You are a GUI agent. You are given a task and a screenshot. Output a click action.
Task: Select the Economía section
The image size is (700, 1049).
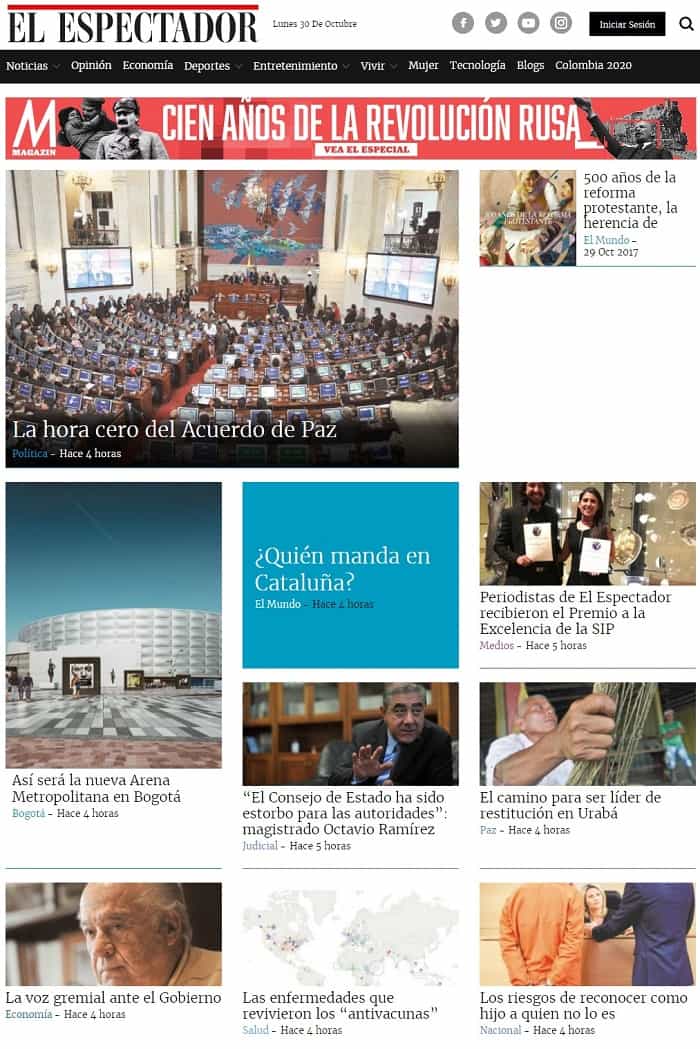147,66
